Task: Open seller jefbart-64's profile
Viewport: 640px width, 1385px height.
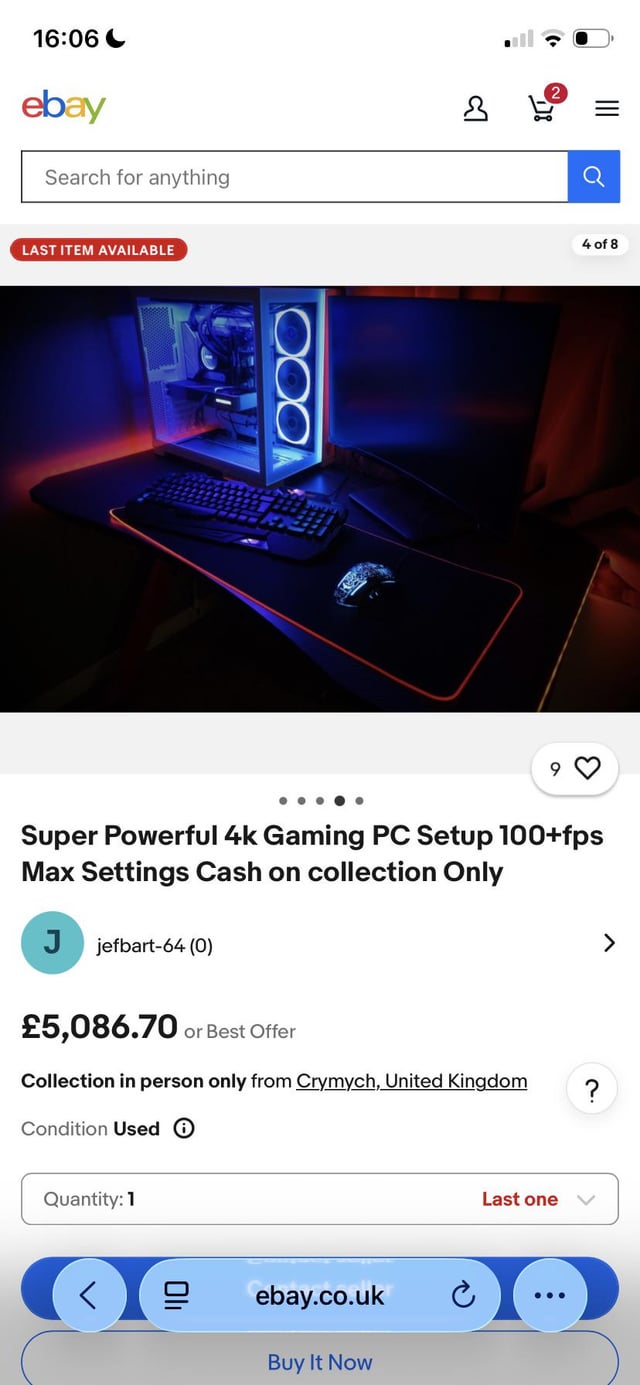Action: pos(154,945)
